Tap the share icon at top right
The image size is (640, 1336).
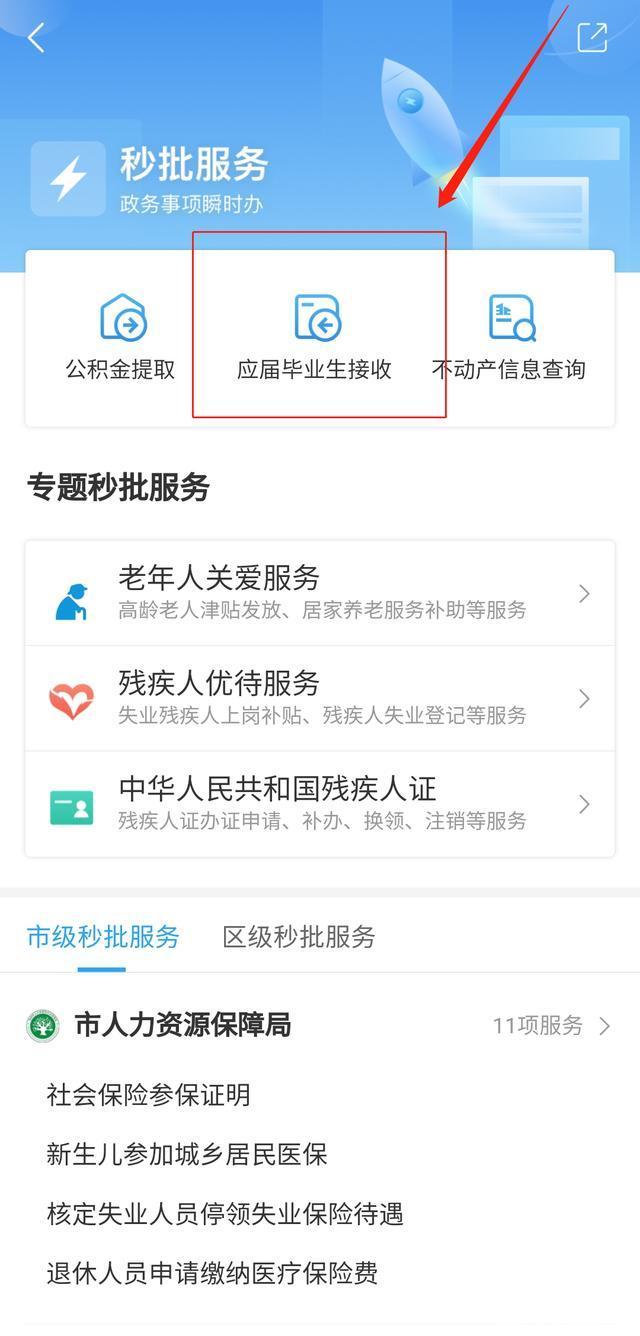tap(592, 37)
